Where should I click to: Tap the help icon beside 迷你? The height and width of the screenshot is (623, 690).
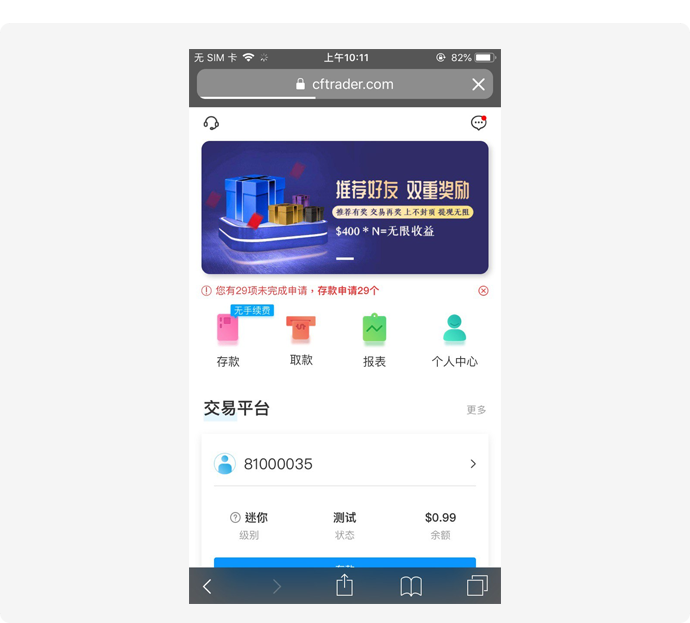click(235, 518)
